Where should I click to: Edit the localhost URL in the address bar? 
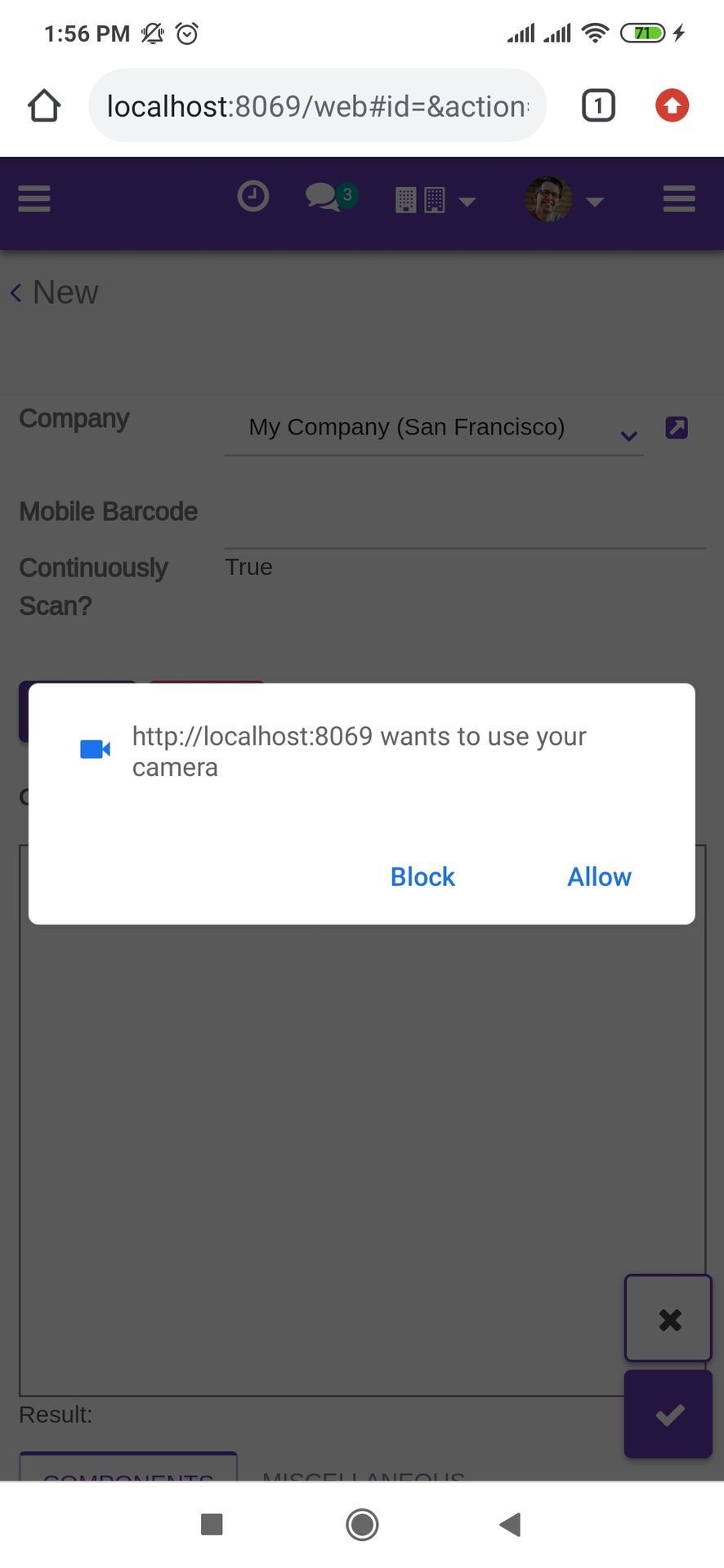[317, 106]
